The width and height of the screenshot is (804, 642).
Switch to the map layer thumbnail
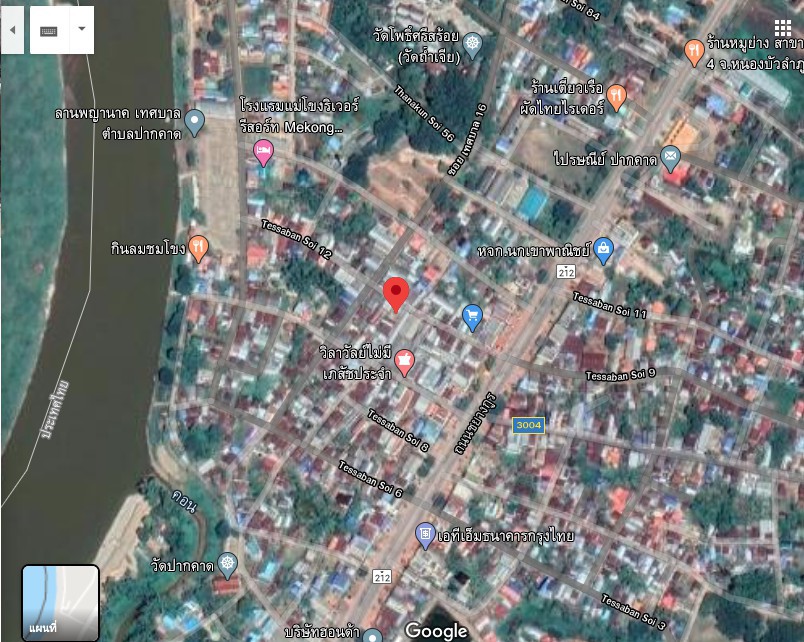(60, 603)
